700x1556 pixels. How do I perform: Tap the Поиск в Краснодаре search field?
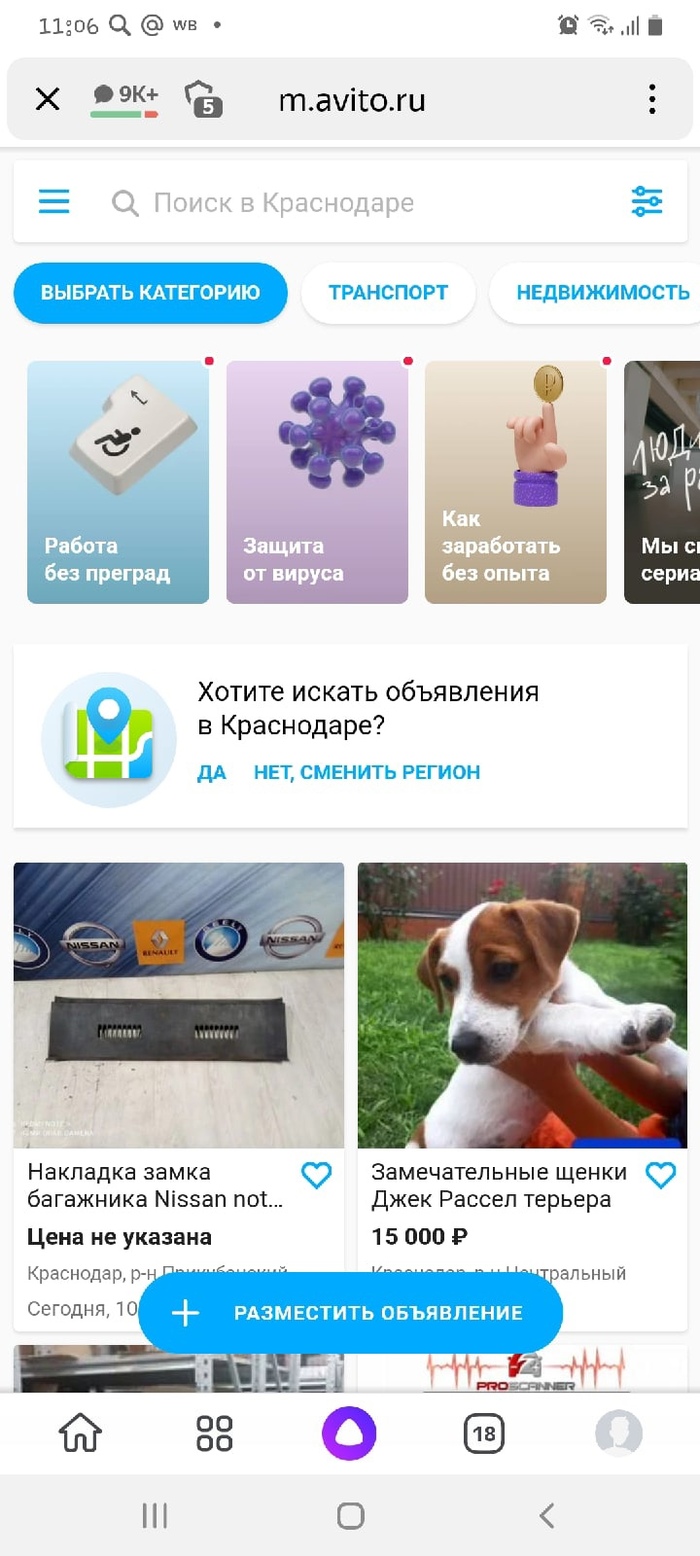point(360,203)
